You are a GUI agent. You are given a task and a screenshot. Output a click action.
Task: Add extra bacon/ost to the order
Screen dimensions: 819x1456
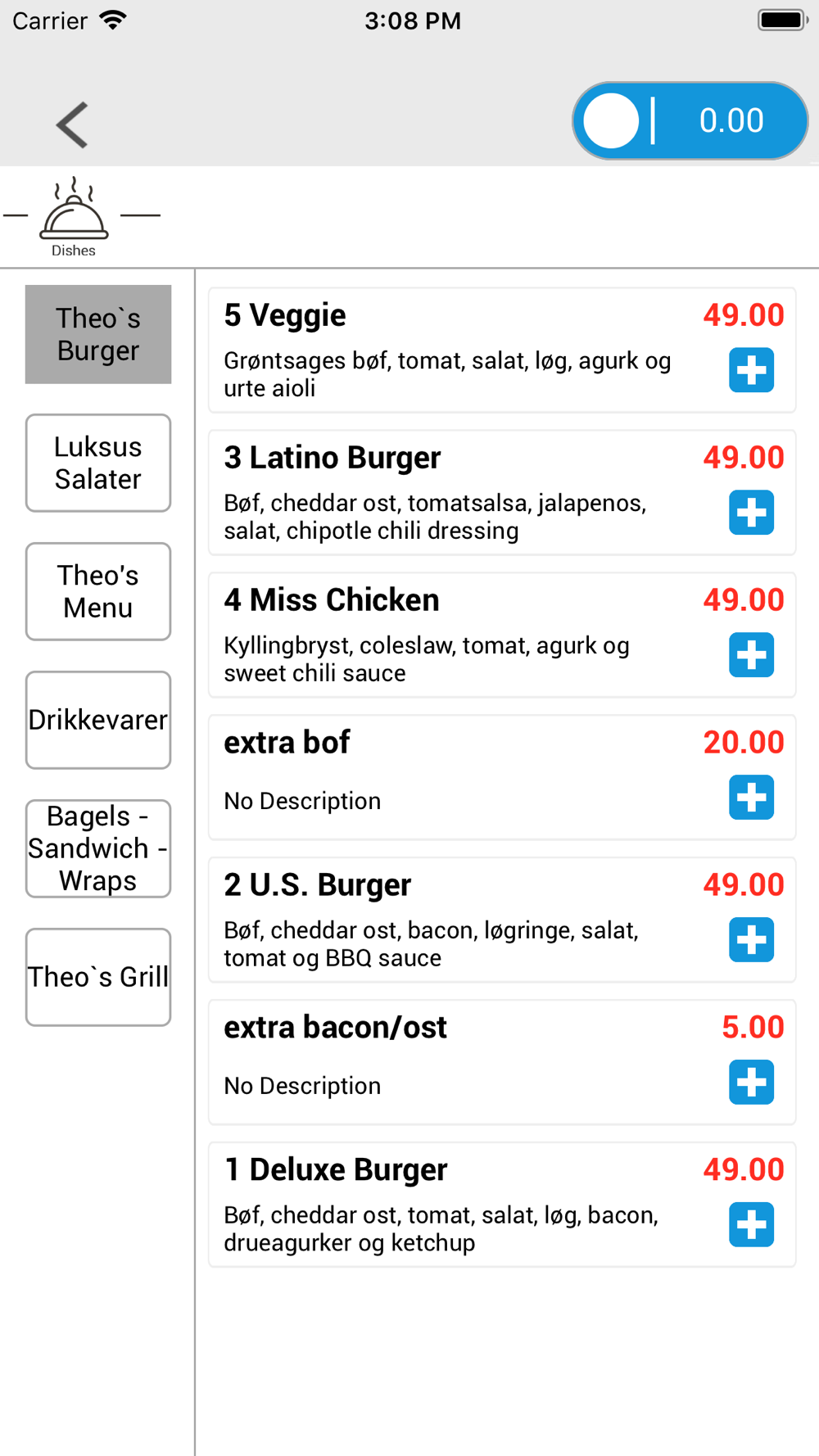pyautogui.click(x=752, y=1083)
